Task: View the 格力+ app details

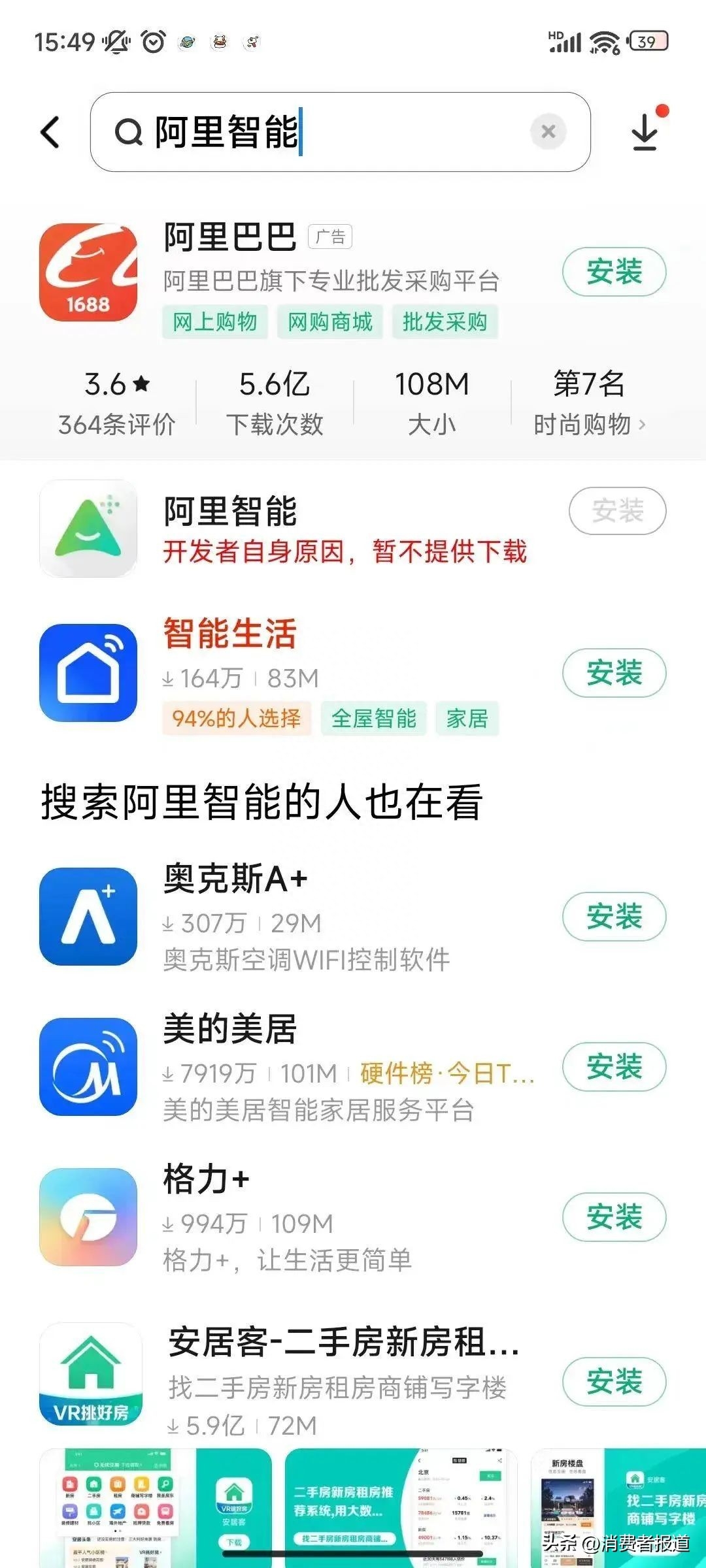Action: [x=206, y=1181]
